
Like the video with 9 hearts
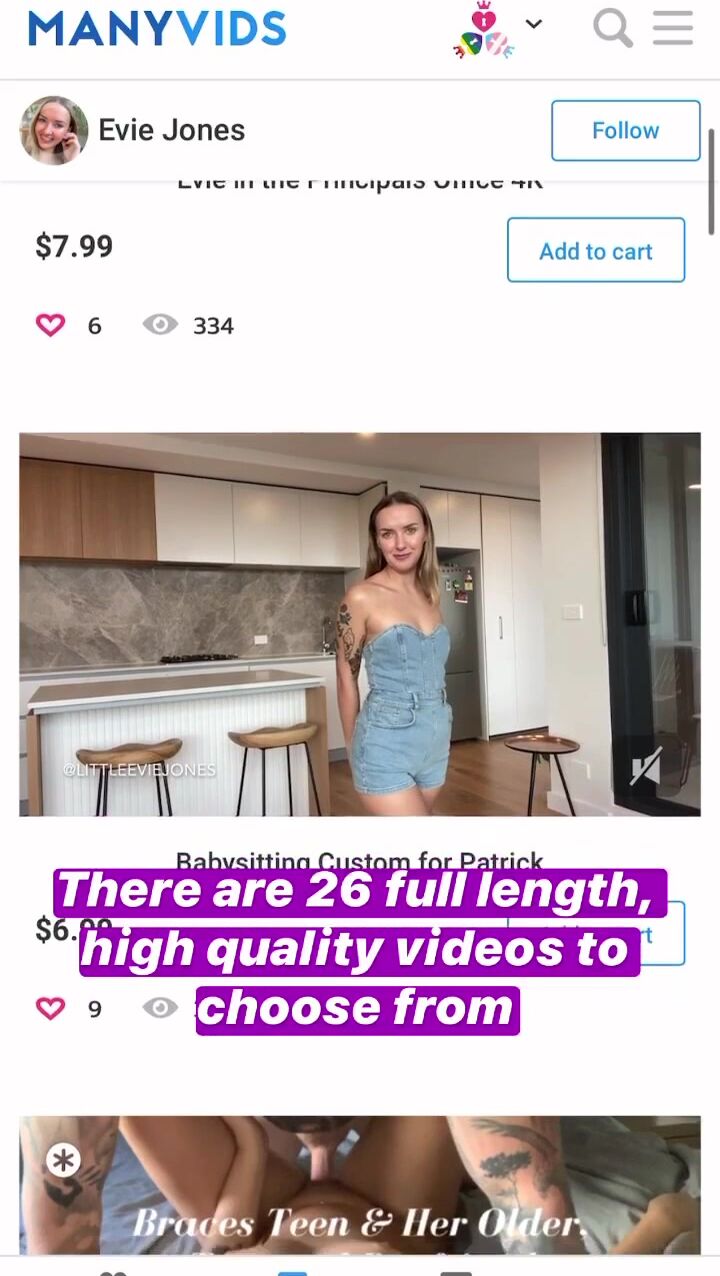tap(51, 1008)
